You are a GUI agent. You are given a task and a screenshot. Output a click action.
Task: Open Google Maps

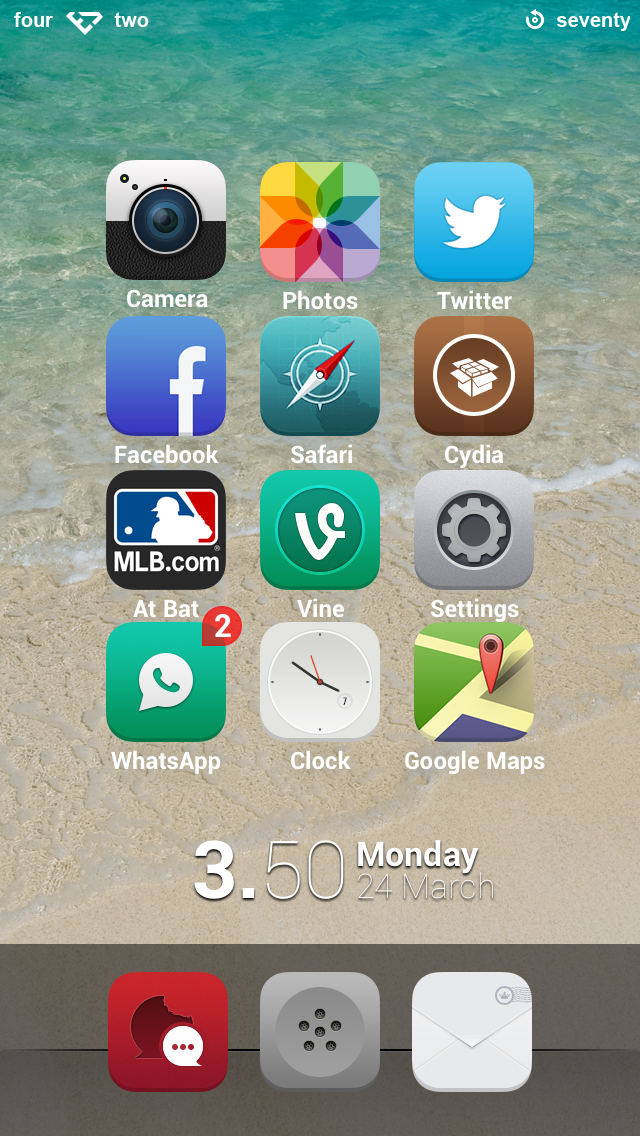tap(474, 682)
